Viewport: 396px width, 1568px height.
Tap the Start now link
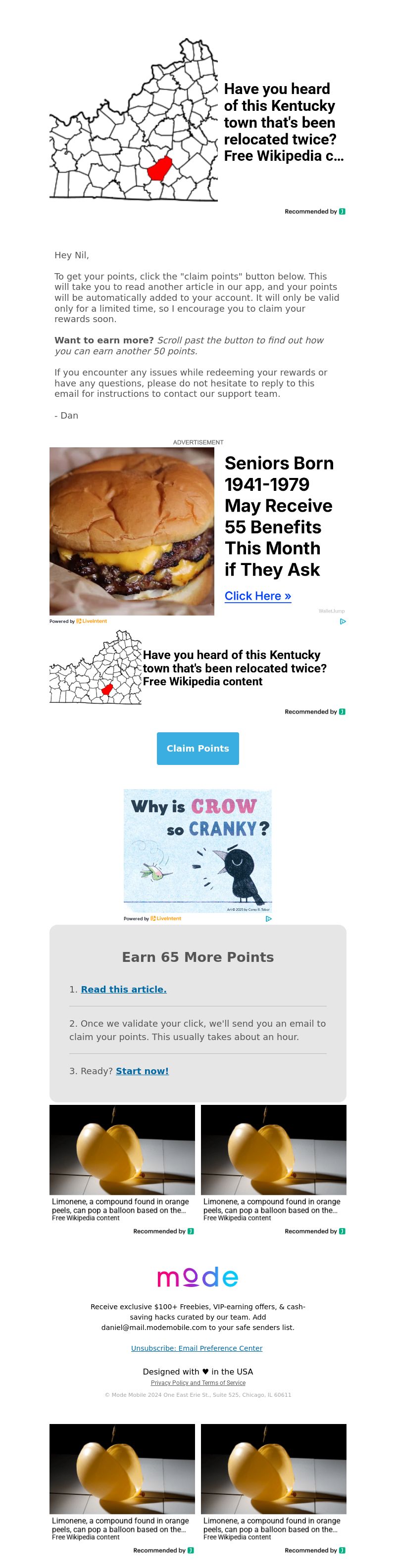click(x=142, y=1071)
